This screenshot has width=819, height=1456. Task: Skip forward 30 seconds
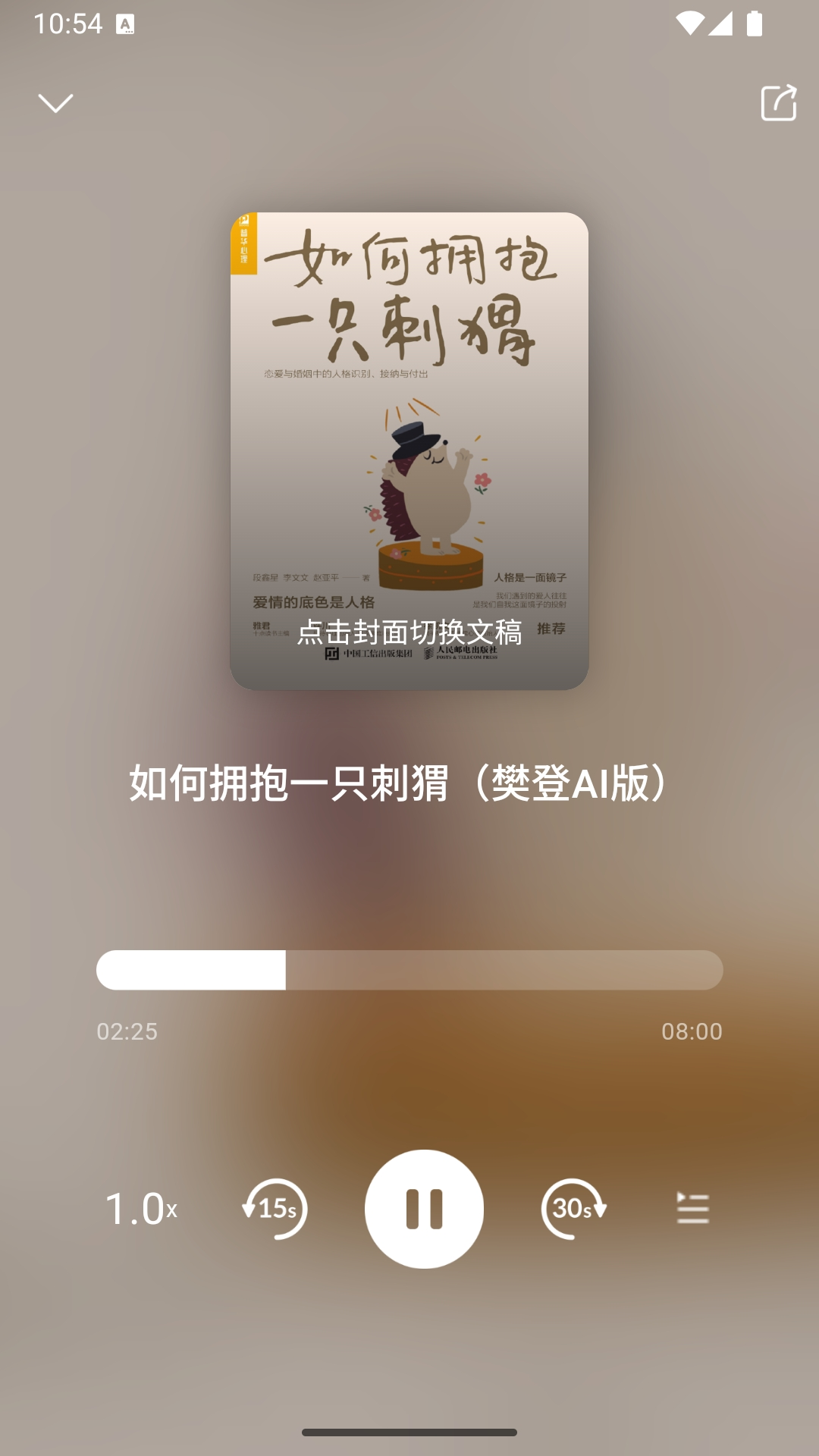click(x=573, y=1209)
